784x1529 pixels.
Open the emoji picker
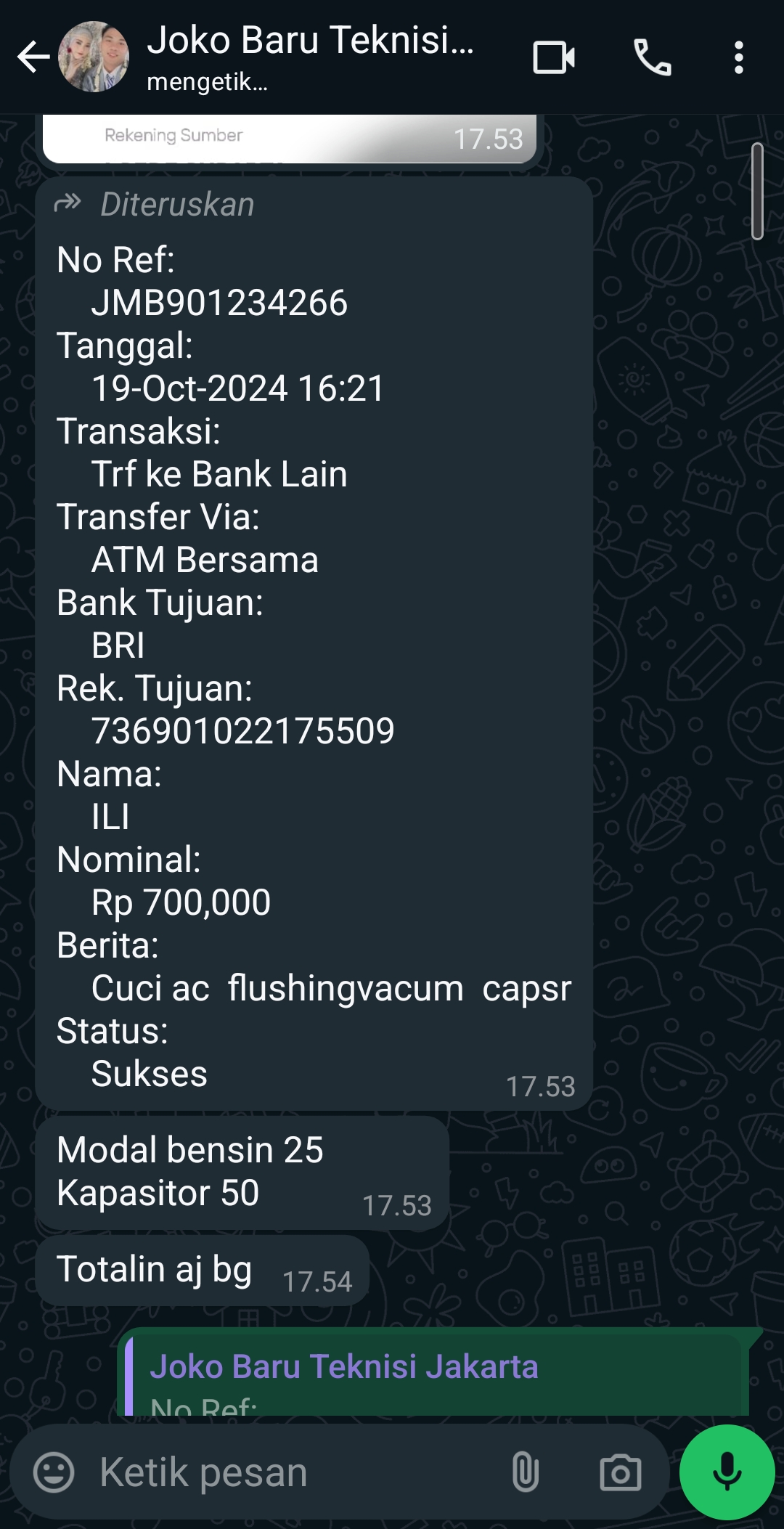tap(54, 1472)
